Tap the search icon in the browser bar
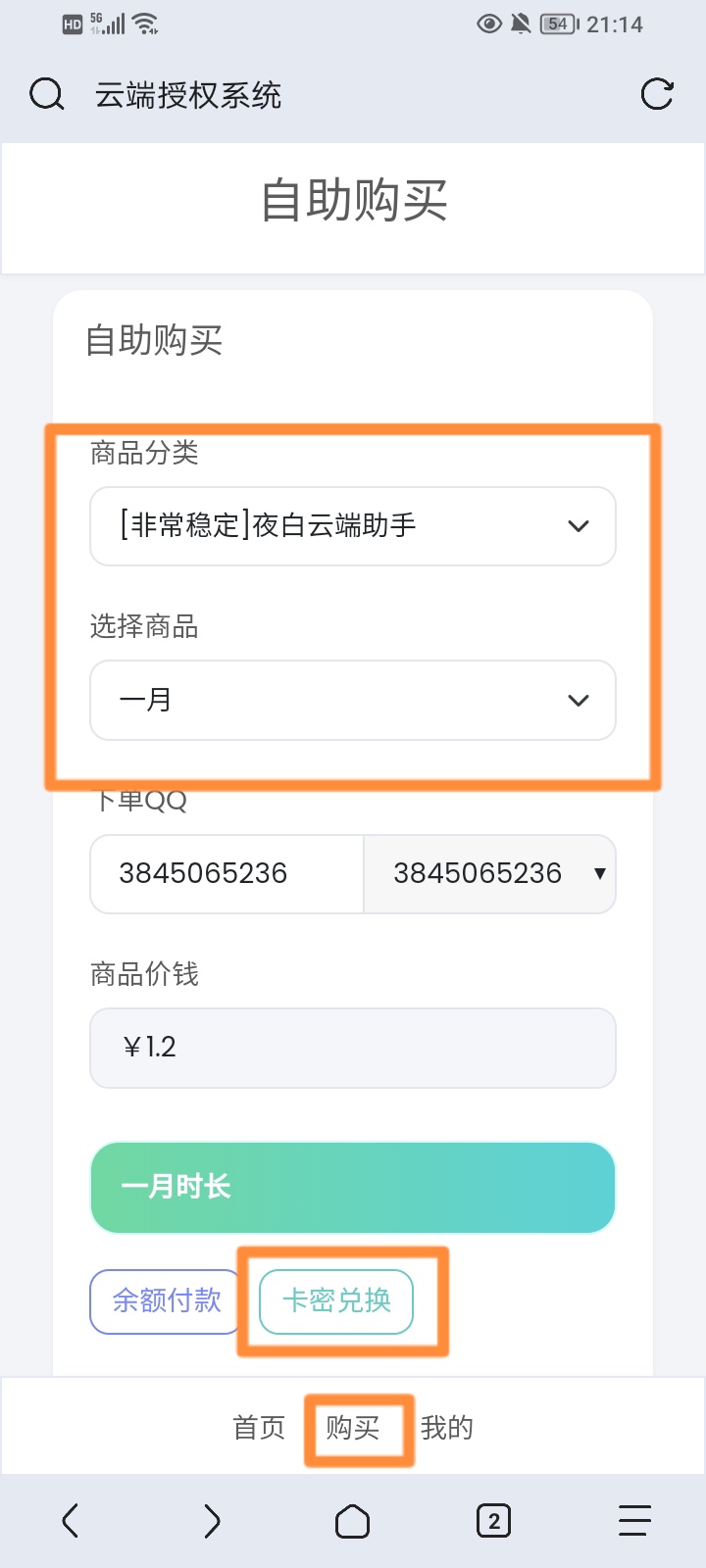 (x=46, y=95)
